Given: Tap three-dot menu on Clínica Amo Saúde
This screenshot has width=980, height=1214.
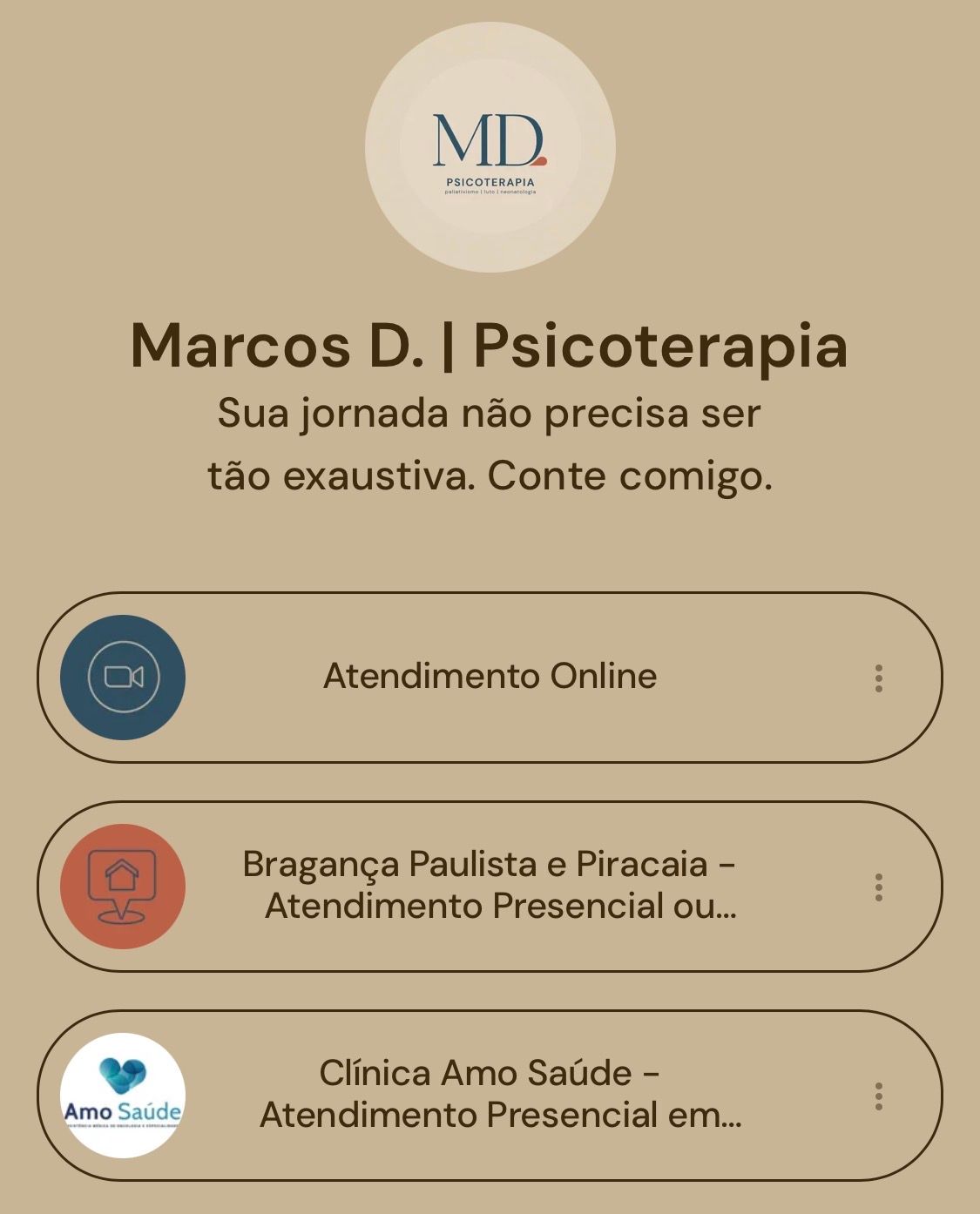Looking at the screenshot, I should coord(878,1096).
